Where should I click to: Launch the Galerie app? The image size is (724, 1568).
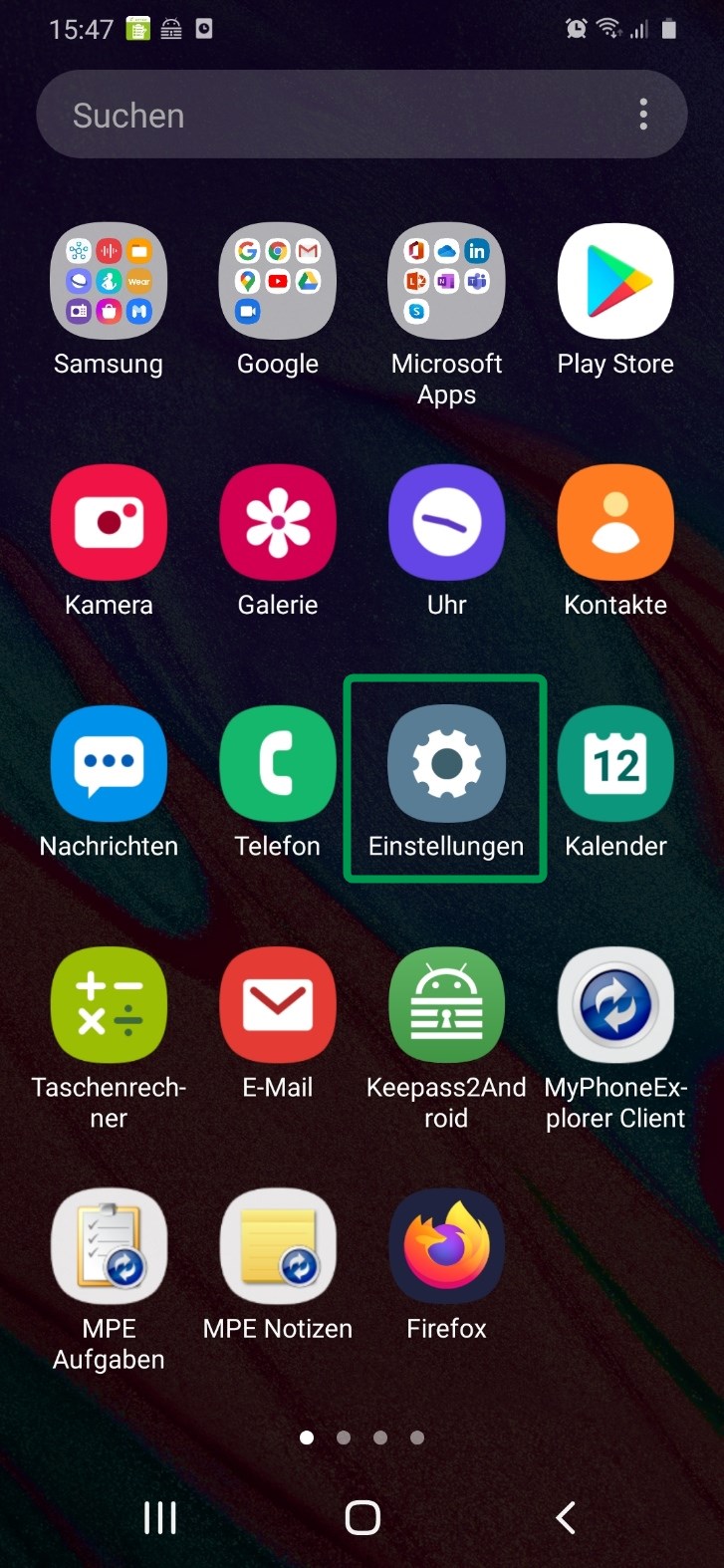(277, 523)
